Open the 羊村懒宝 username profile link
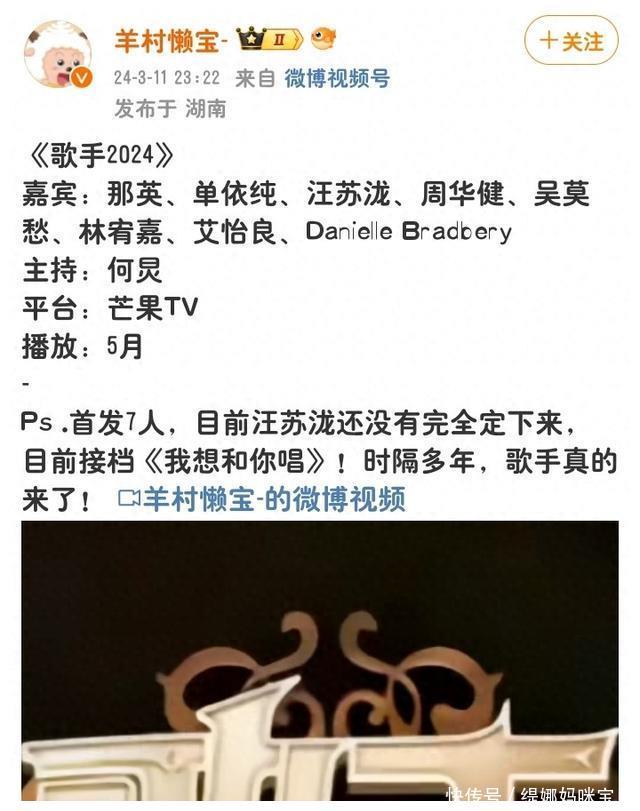The height and width of the screenshot is (811, 640). pos(171,41)
